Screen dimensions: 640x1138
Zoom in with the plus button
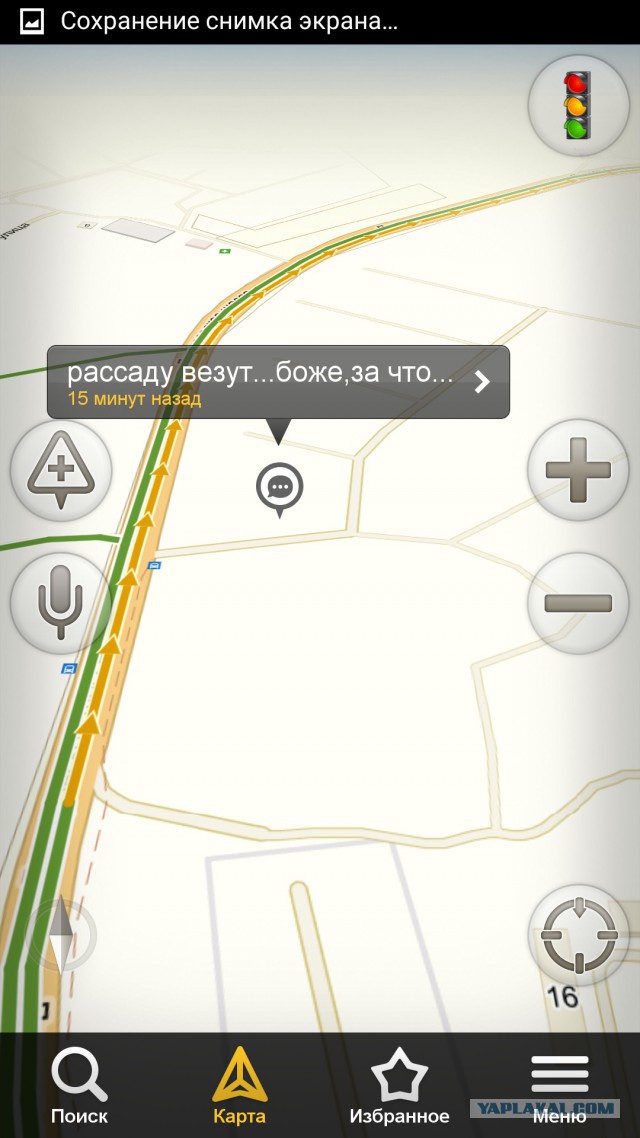577,470
